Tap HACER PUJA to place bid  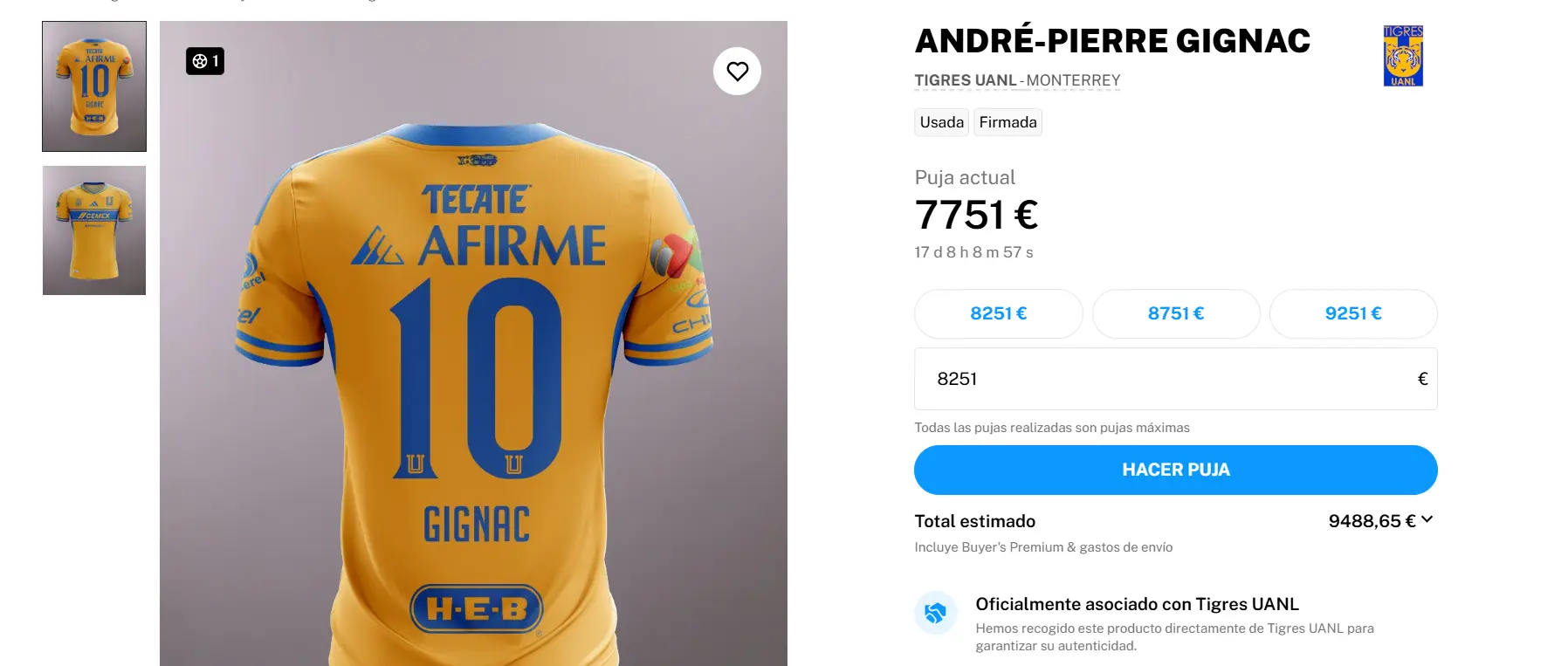click(x=1175, y=470)
